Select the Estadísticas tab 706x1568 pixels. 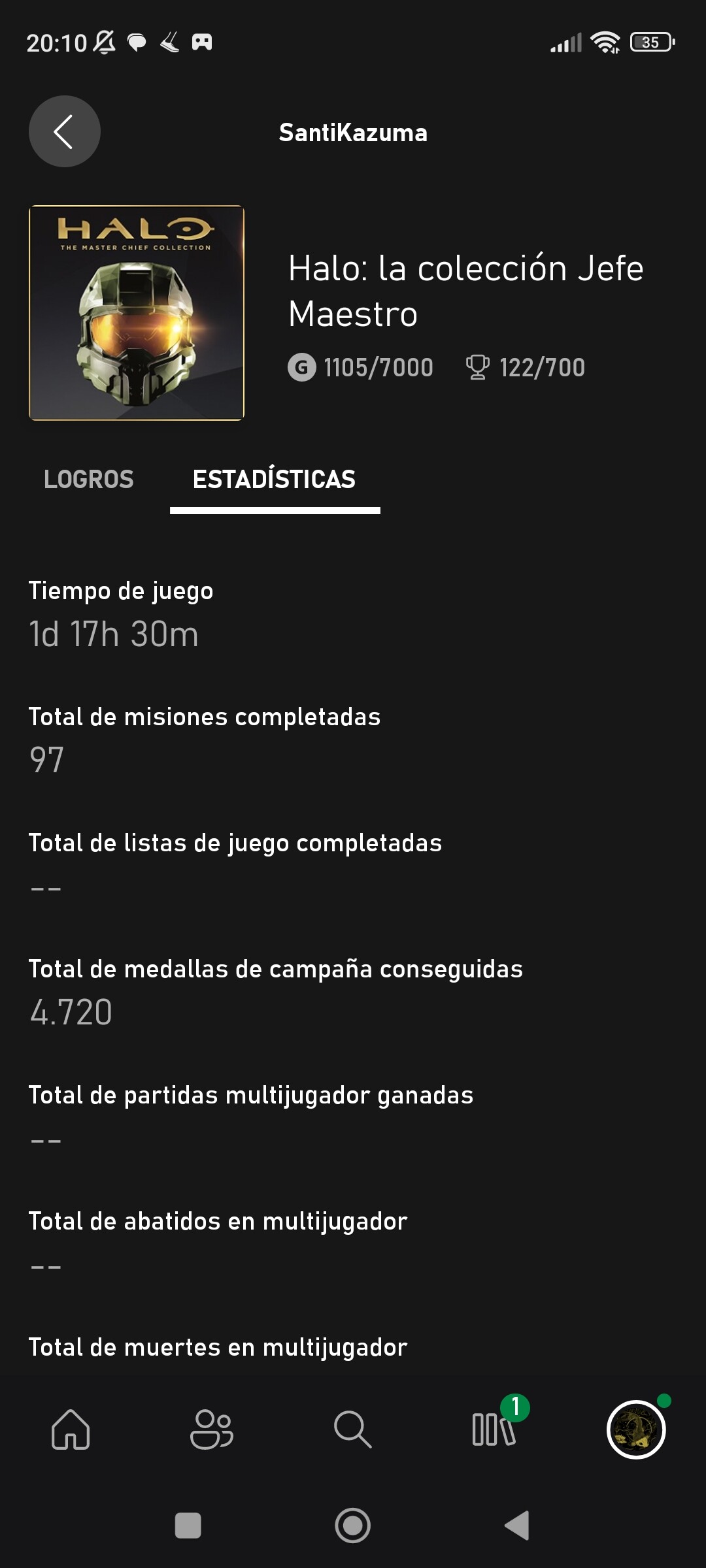[274, 480]
